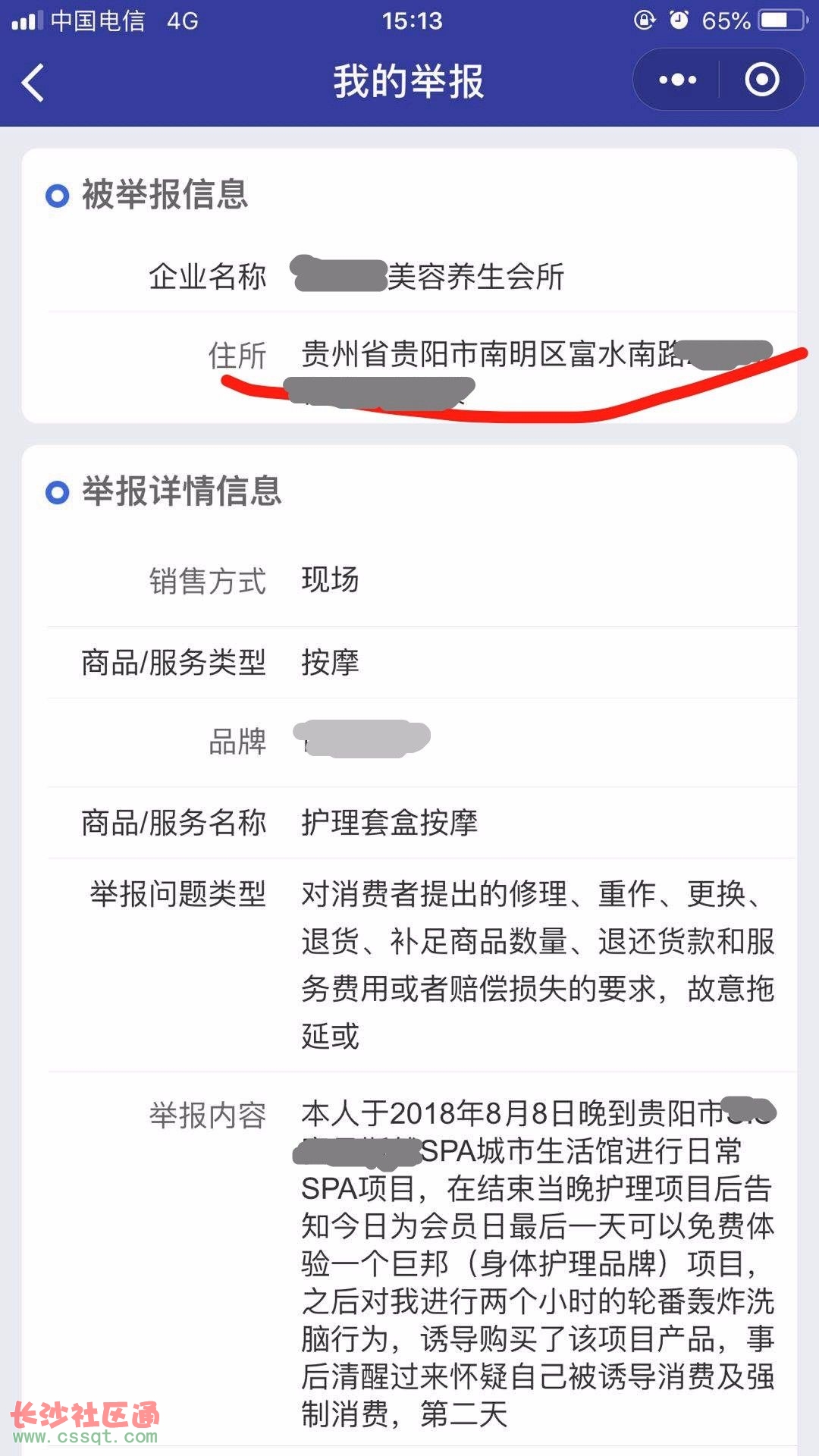Open the mini program three-dot menu
The width and height of the screenshot is (819, 1456).
[677, 80]
